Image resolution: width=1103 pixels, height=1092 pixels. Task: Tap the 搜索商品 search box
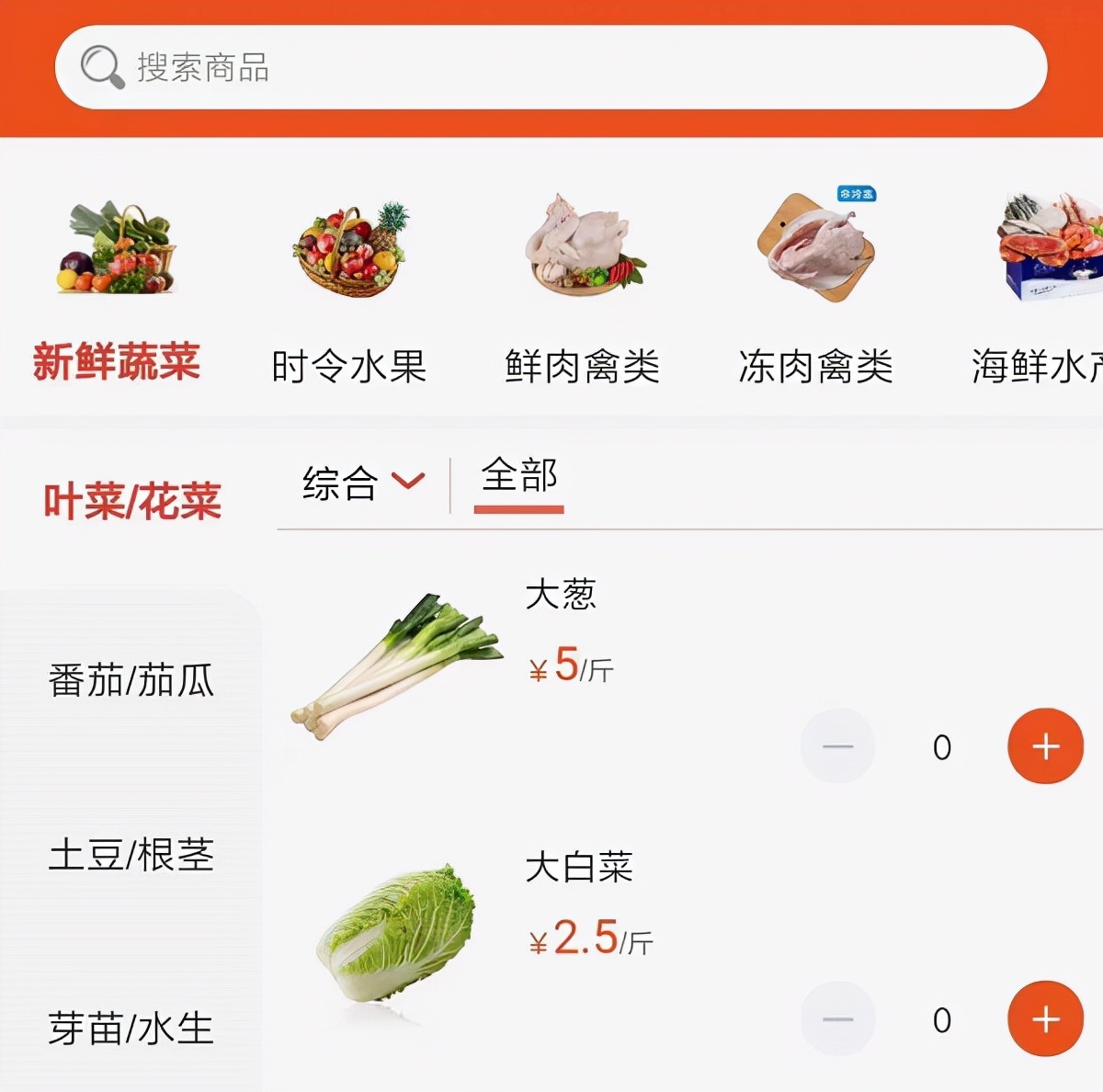tap(551, 67)
